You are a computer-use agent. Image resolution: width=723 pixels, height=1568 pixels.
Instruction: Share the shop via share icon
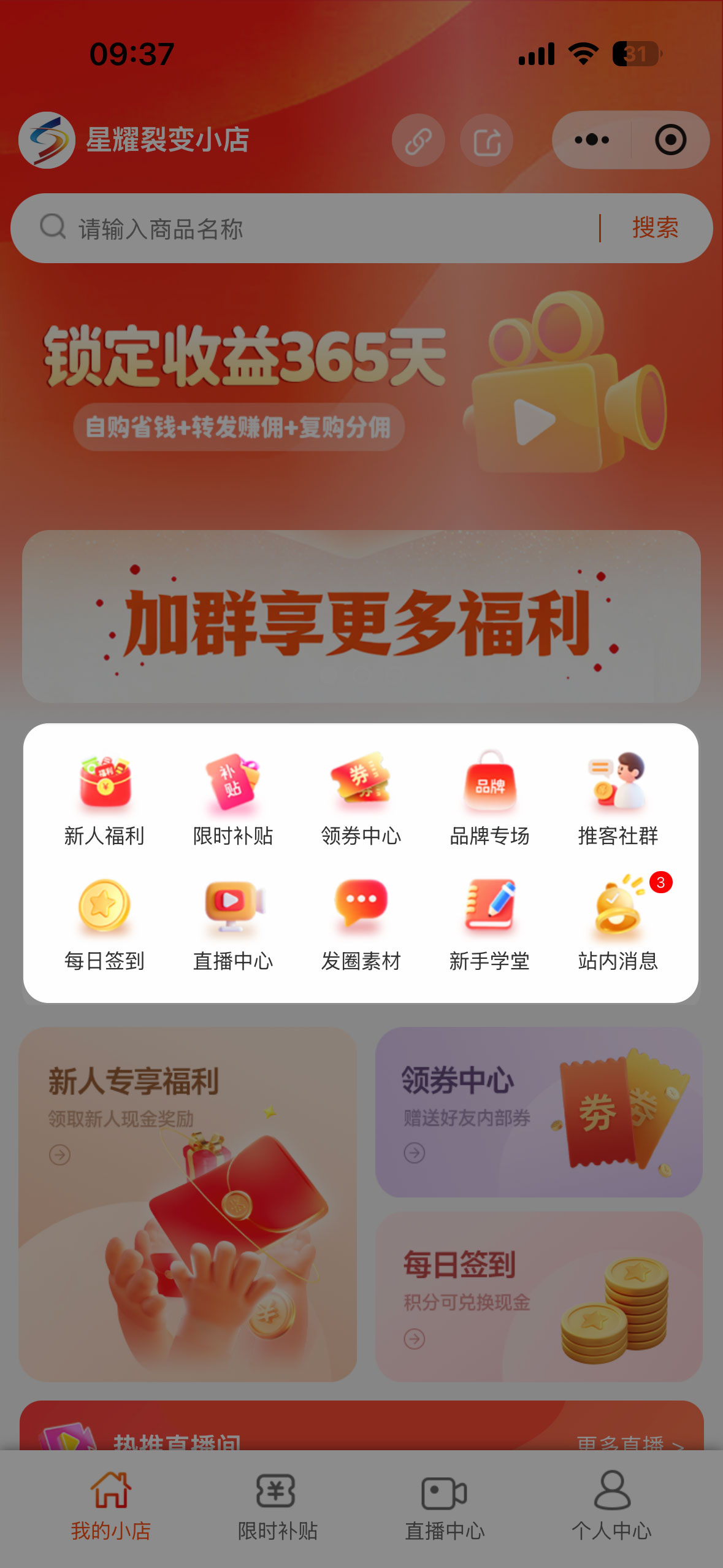click(487, 140)
